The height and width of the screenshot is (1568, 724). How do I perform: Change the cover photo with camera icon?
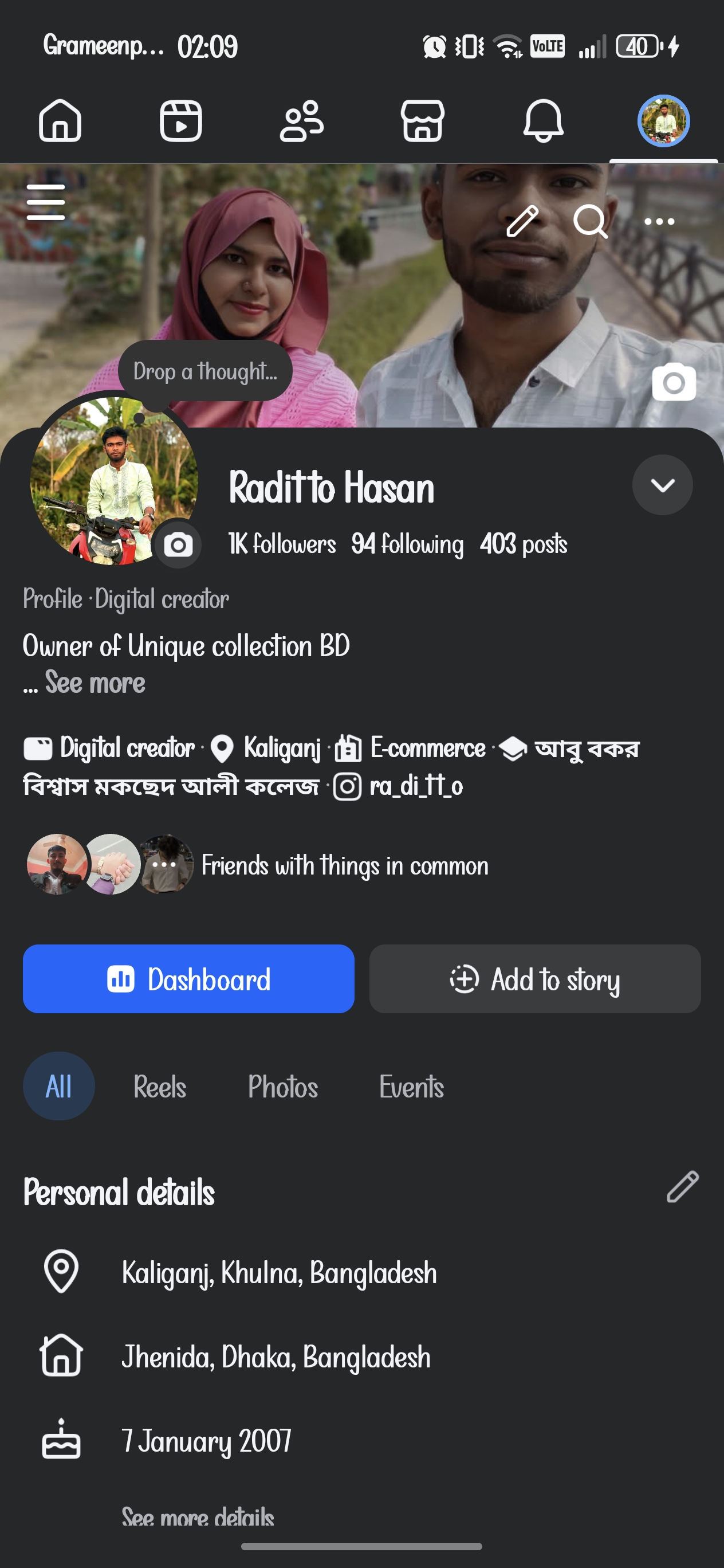(x=674, y=382)
